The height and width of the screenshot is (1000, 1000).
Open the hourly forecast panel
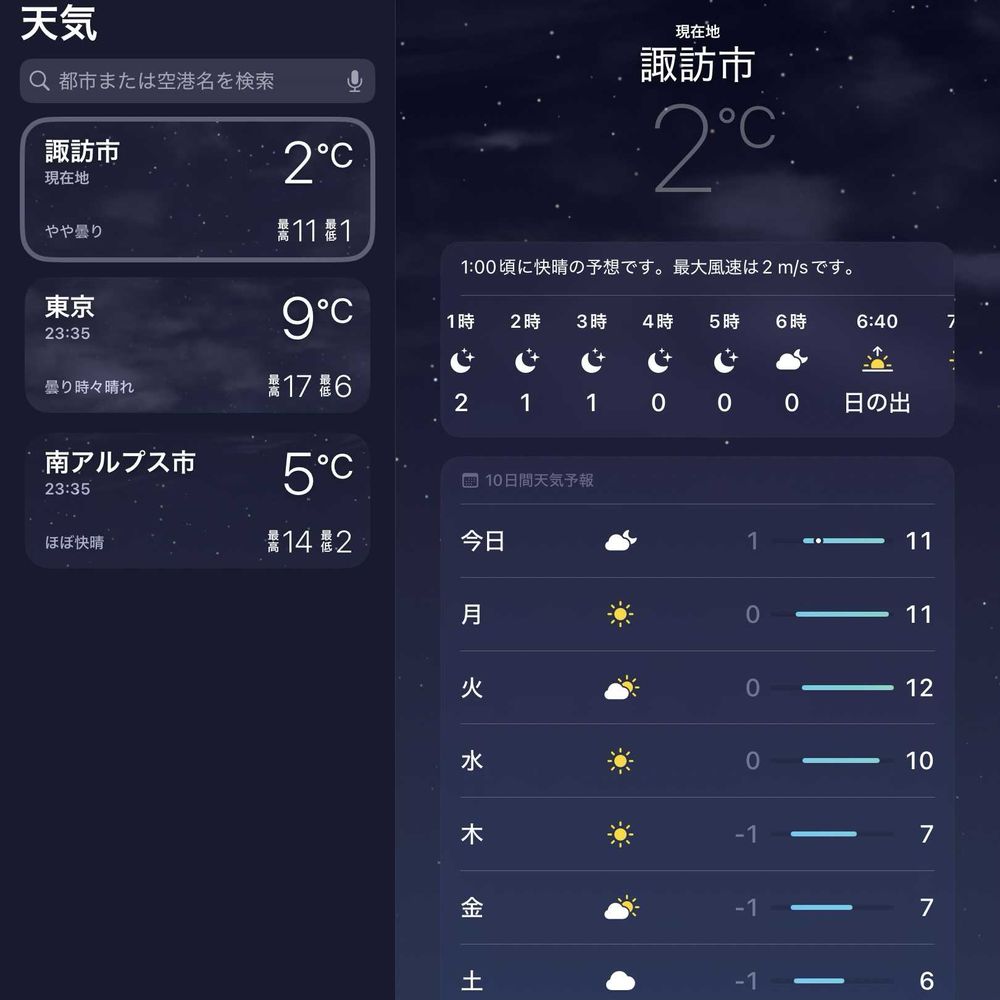point(698,339)
